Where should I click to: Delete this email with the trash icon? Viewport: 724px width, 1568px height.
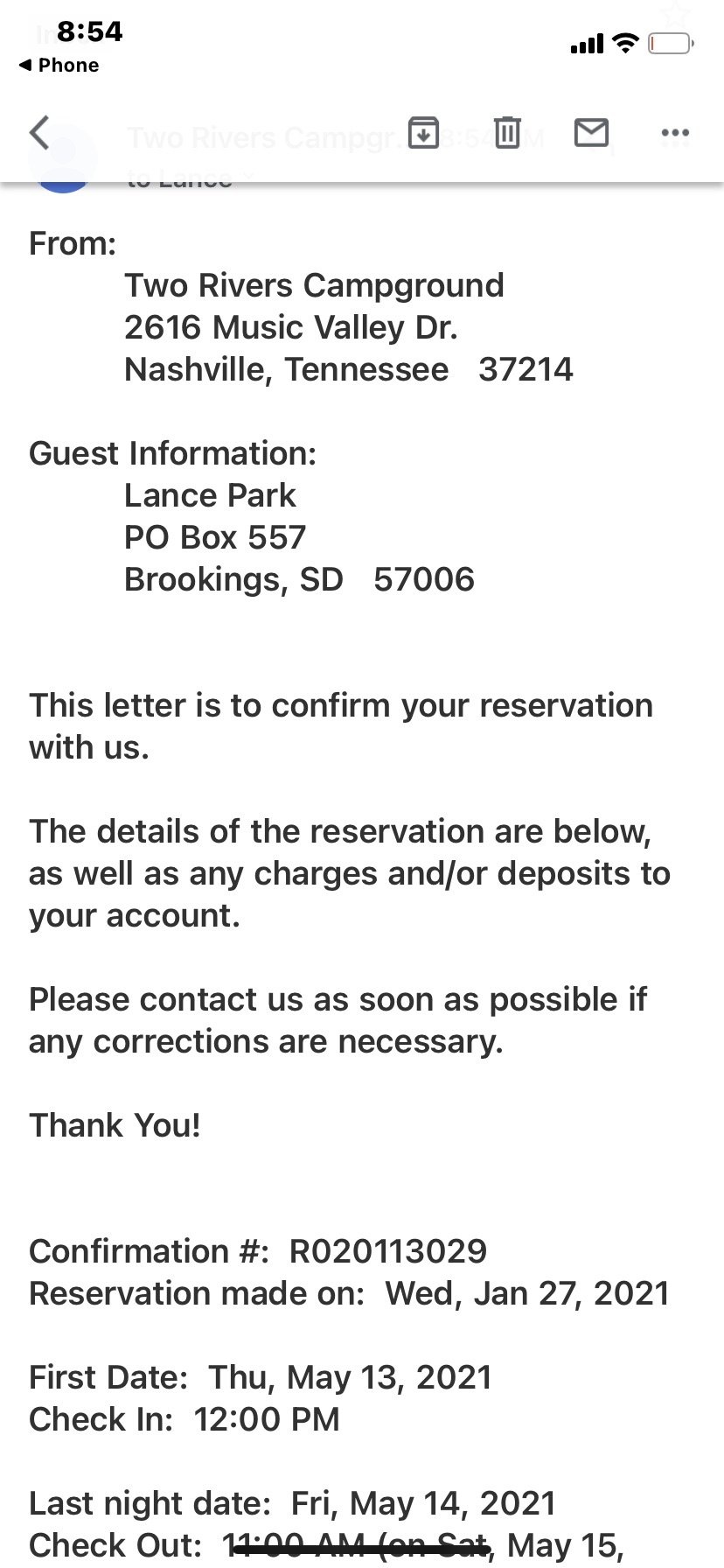[507, 133]
